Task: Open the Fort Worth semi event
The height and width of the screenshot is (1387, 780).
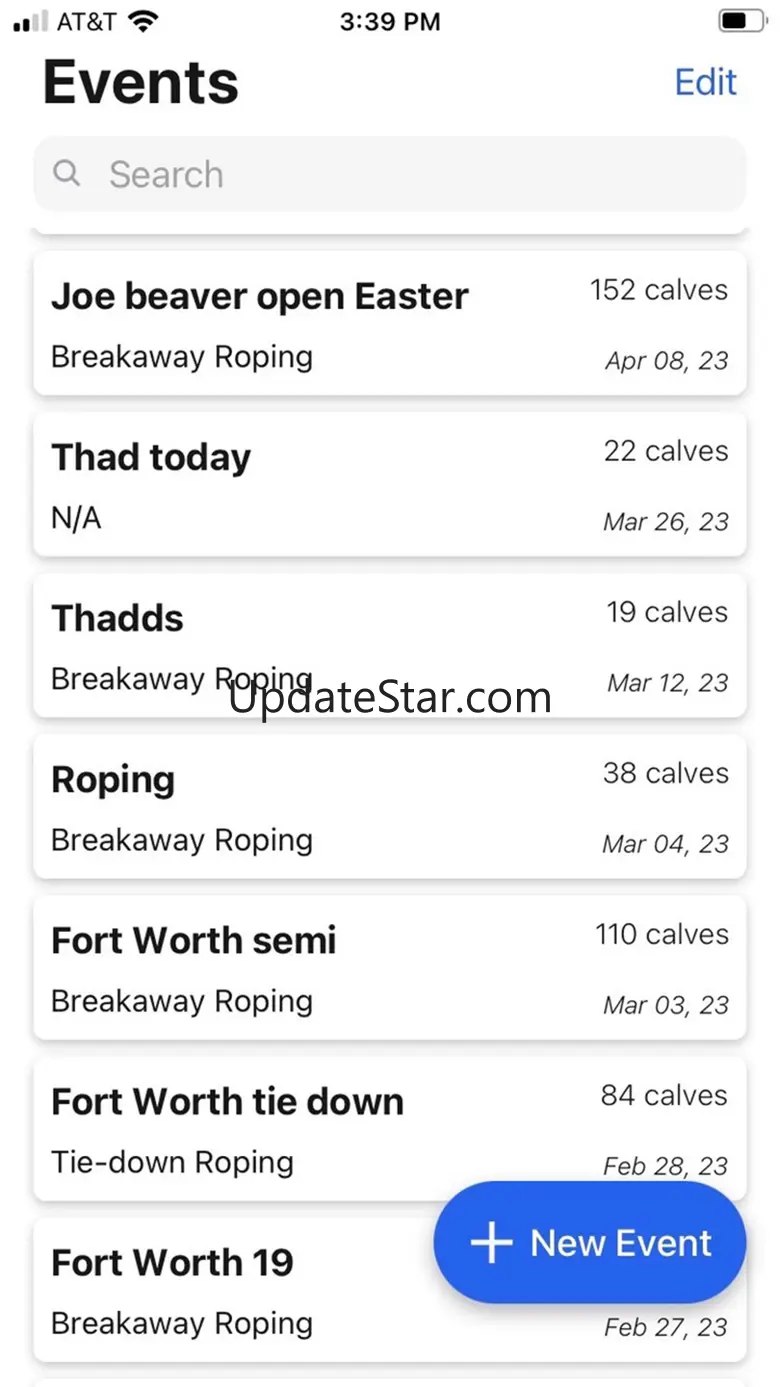Action: (x=390, y=968)
